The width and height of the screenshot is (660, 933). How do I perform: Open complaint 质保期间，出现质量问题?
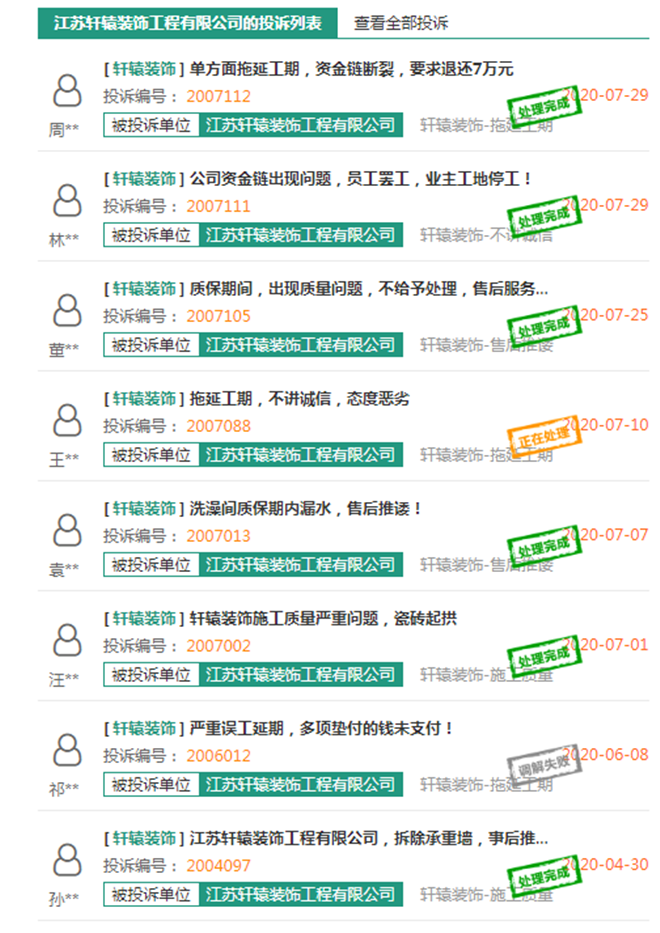point(368,289)
